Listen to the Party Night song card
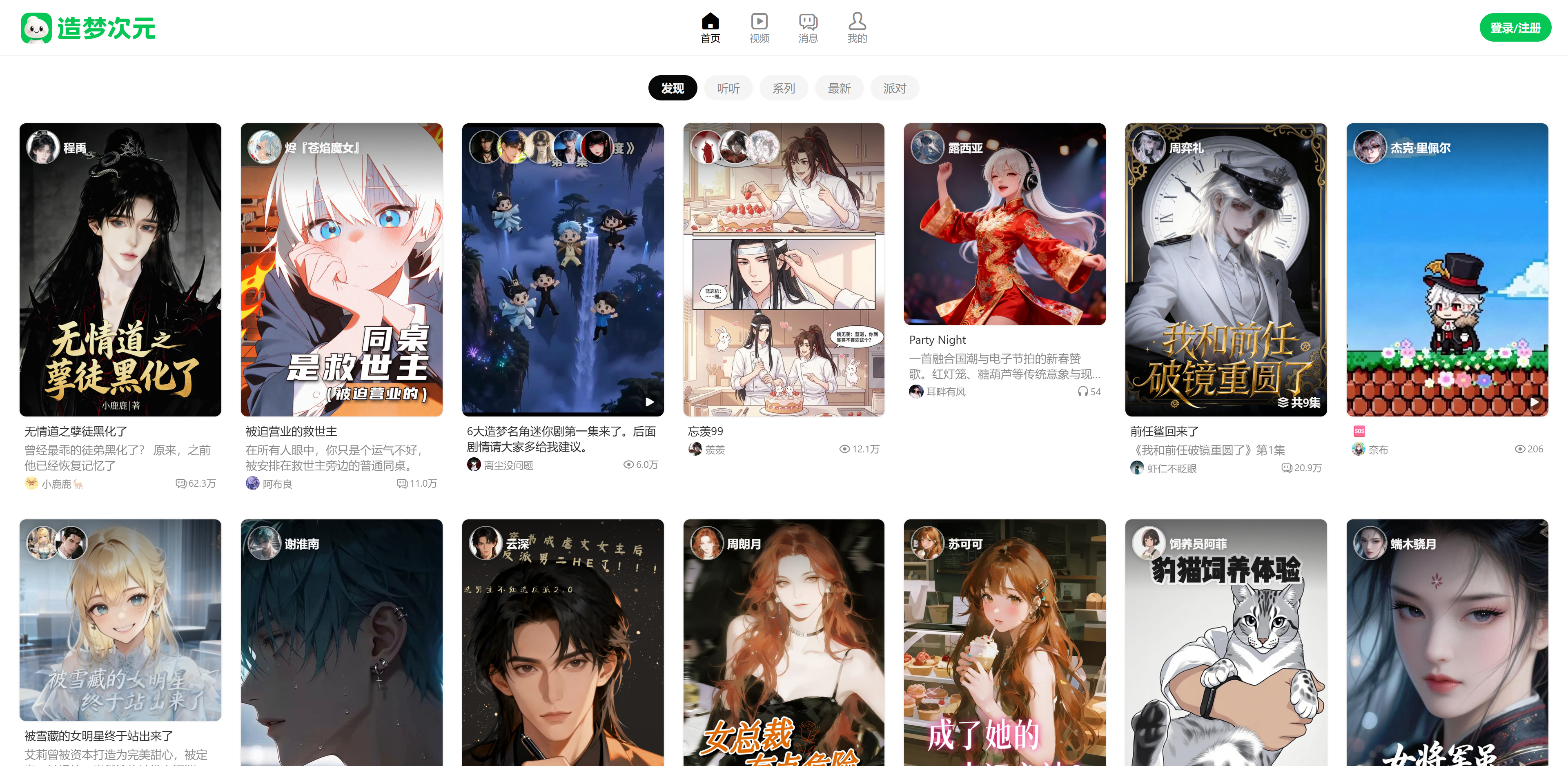Viewport: 1568px width, 766px height. pyautogui.click(x=1004, y=224)
